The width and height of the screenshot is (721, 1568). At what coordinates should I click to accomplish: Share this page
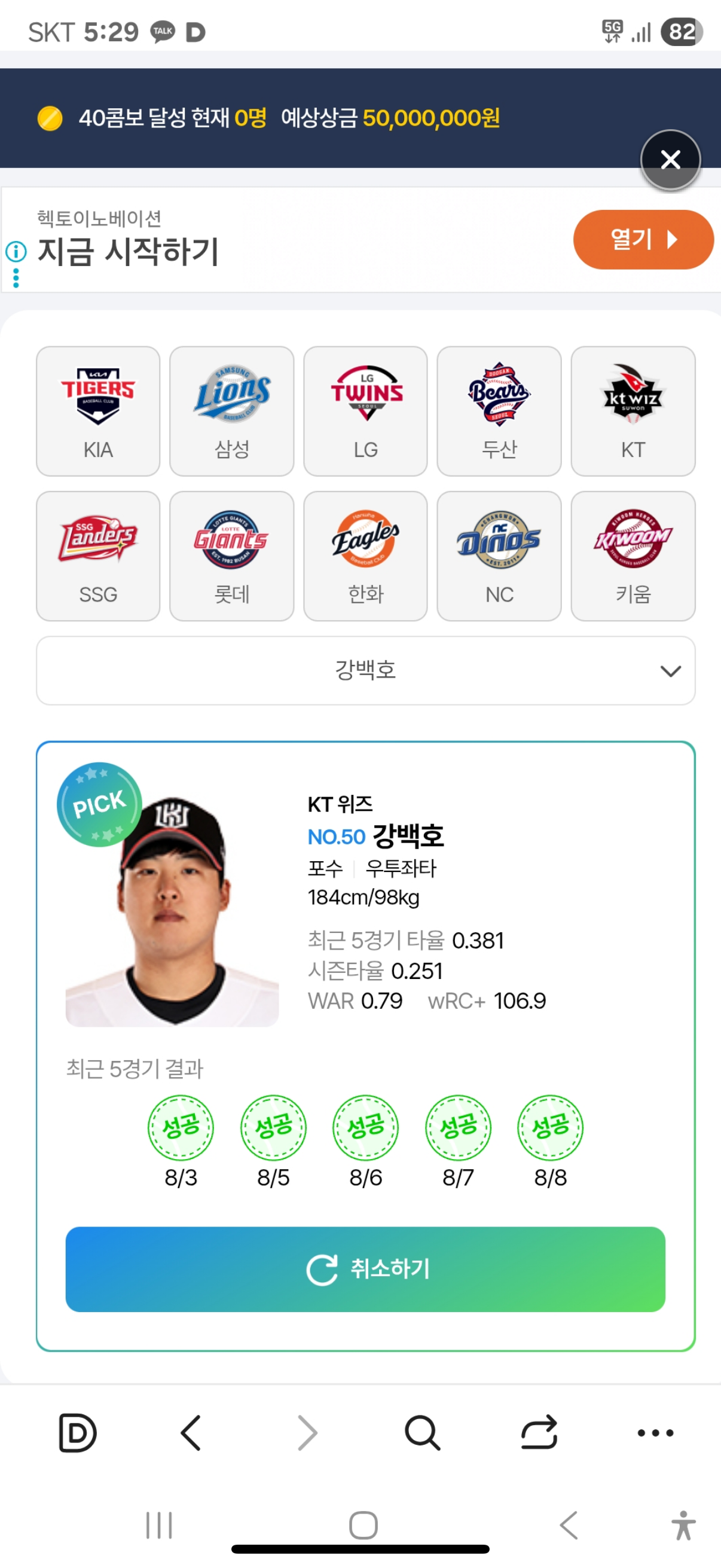(539, 1432)
